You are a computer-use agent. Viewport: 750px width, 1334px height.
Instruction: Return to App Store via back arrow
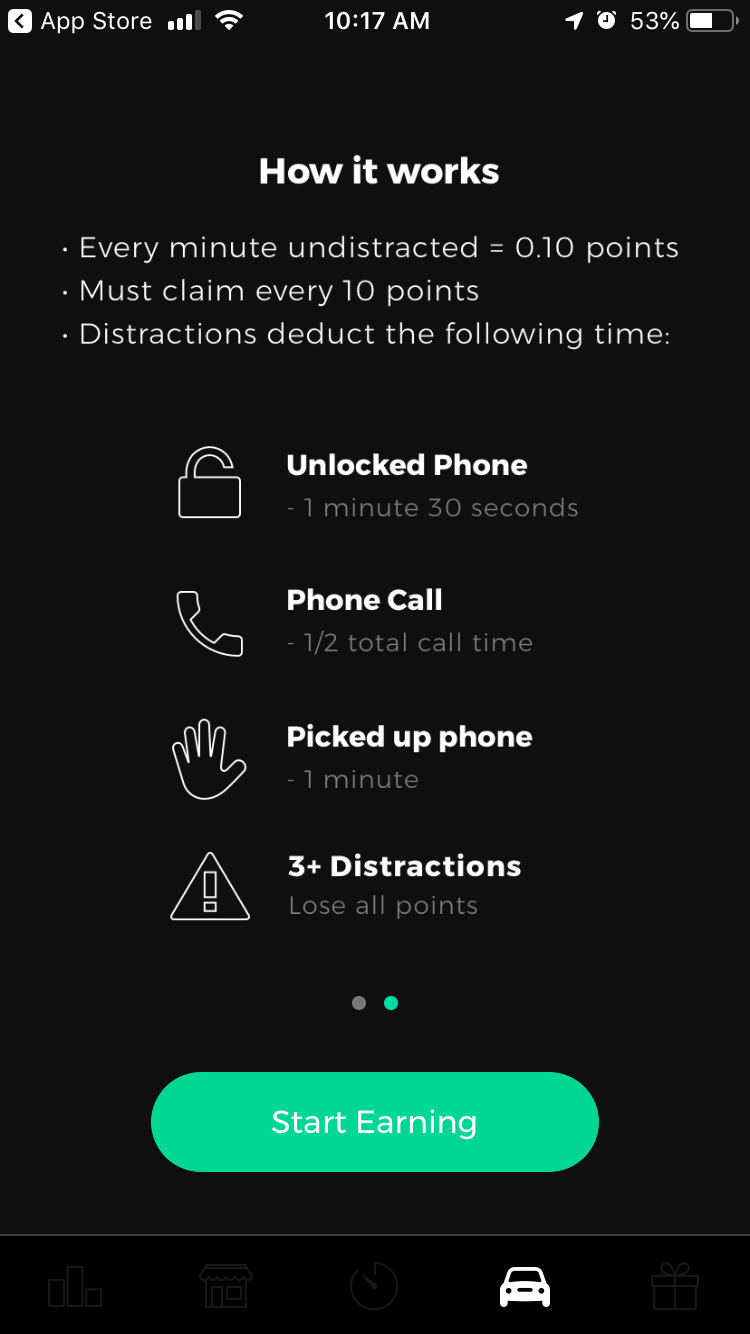20,21
